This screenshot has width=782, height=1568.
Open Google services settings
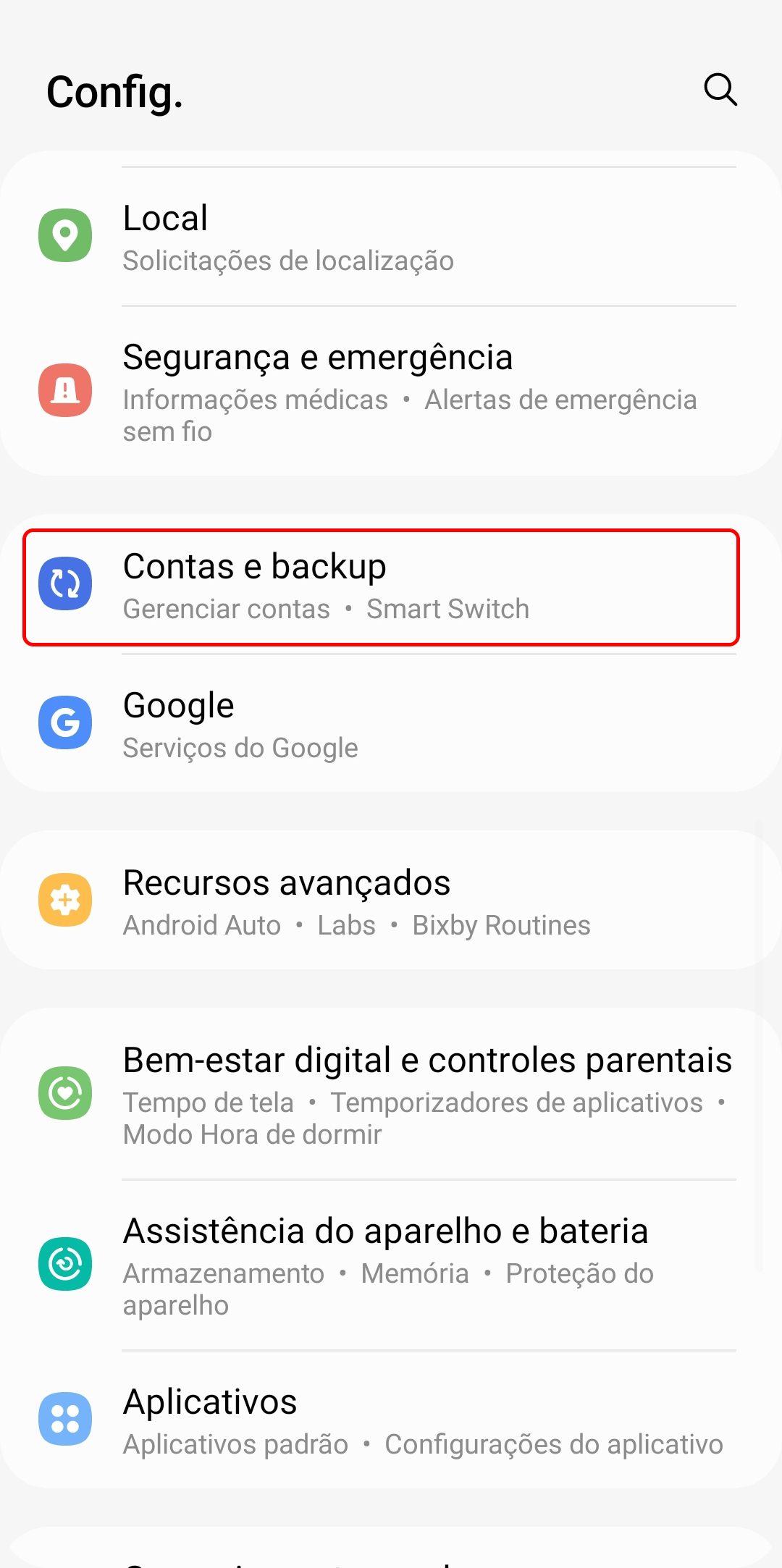point(391,723)
